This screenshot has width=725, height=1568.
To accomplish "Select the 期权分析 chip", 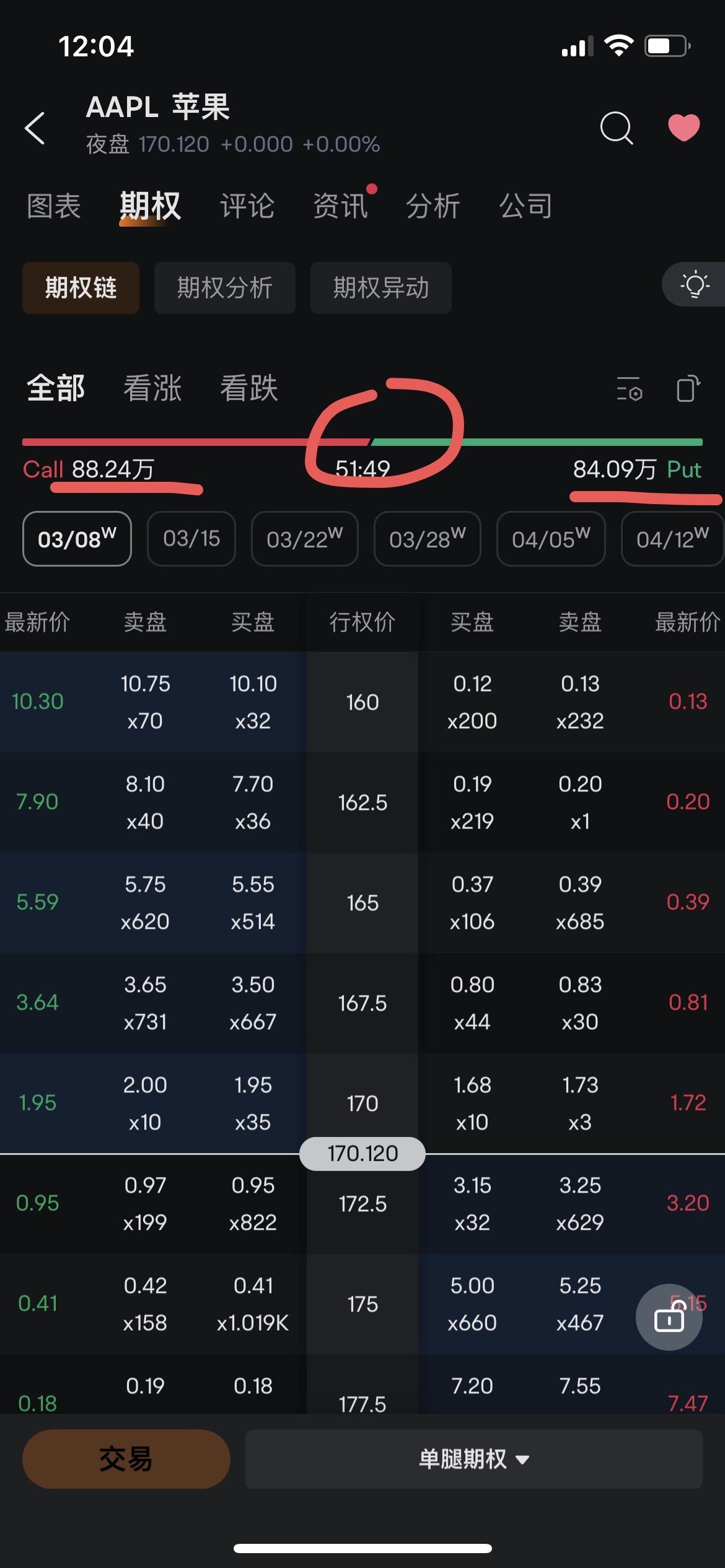I will coord(225,288).
